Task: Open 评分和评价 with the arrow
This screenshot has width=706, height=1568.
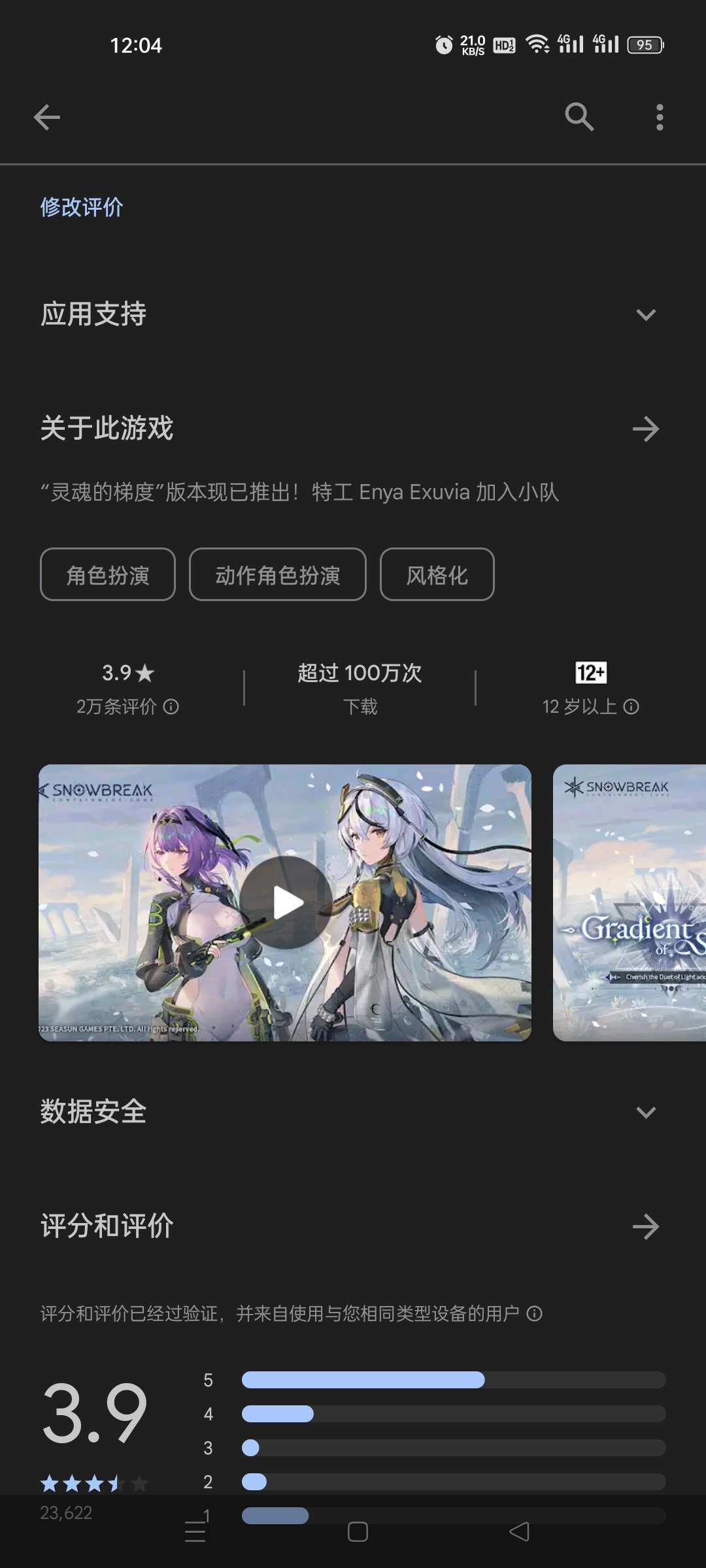Action: click(x=645, y=1227)
